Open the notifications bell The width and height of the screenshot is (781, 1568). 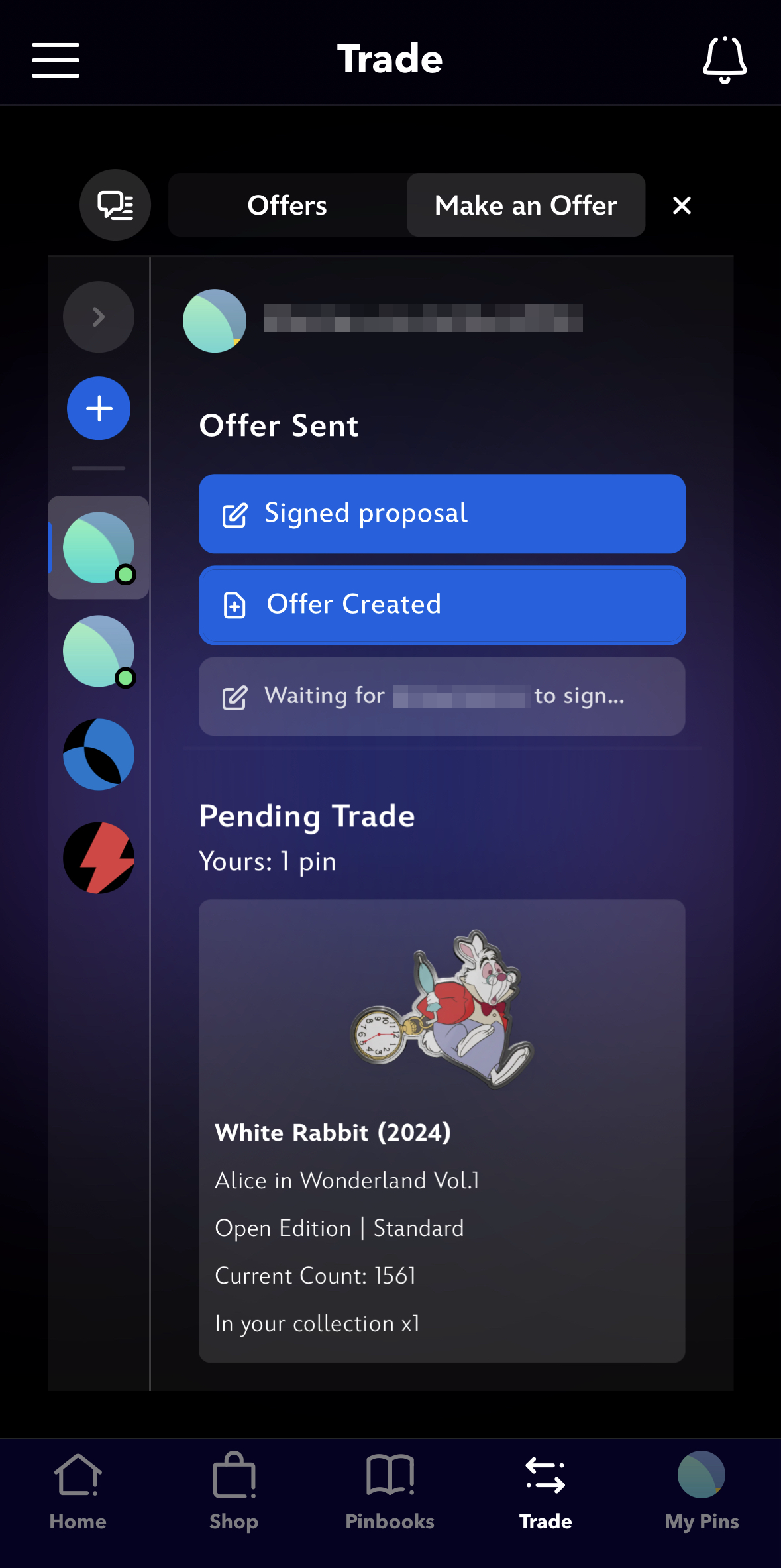[x=725, y=60]
